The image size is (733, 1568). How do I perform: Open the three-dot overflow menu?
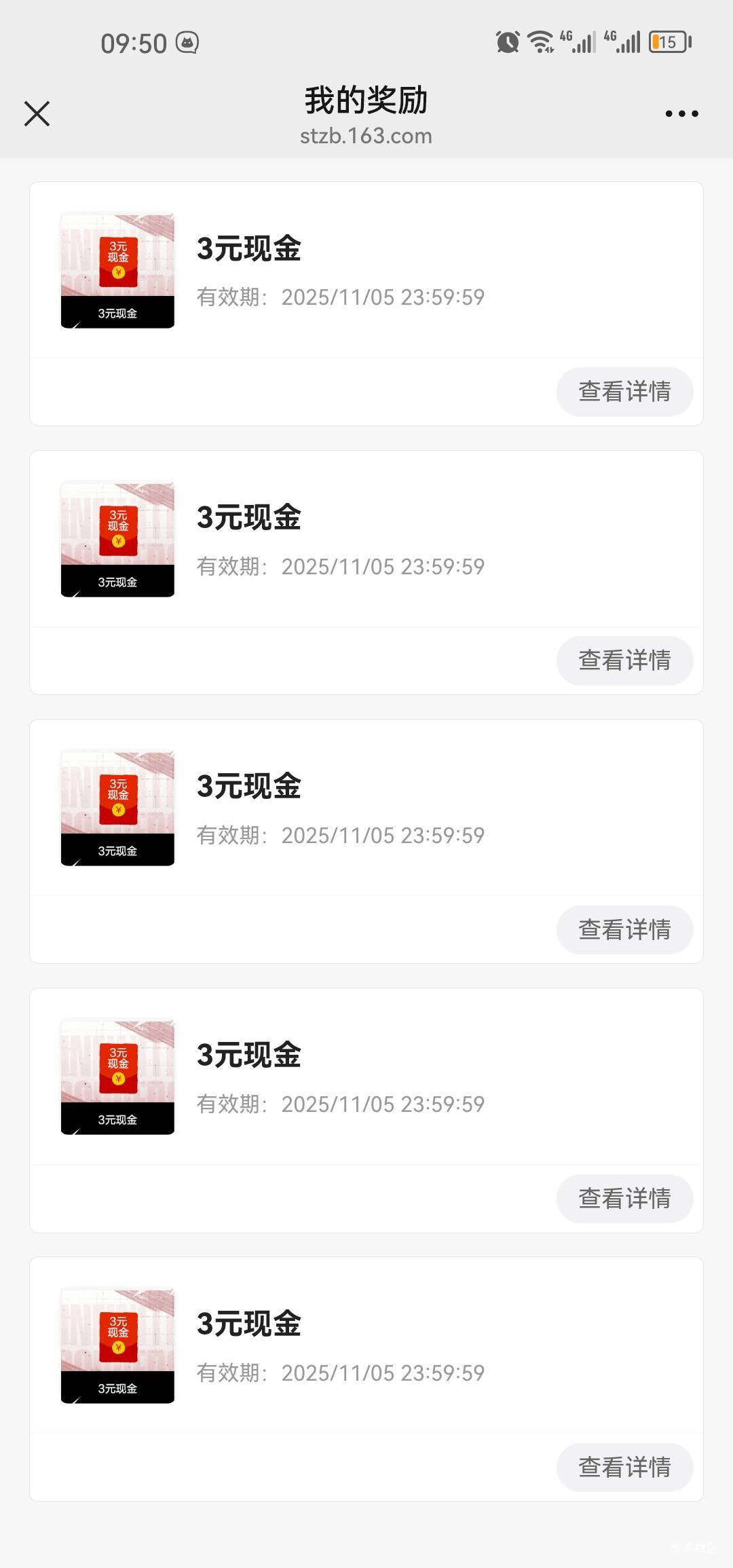[x=681, y=113]
